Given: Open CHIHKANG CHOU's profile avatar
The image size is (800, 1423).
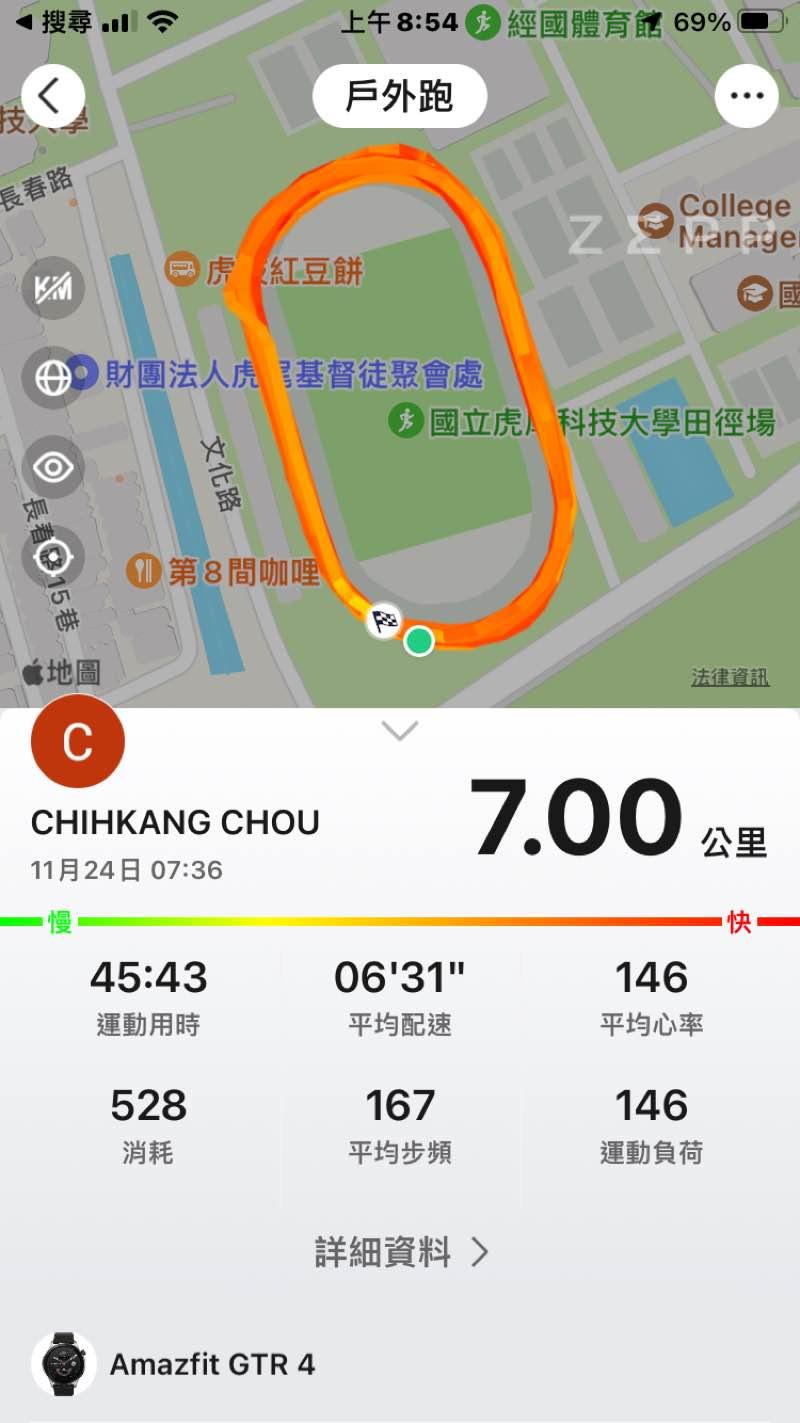Looking at the screenshot, I should point(78,742).
